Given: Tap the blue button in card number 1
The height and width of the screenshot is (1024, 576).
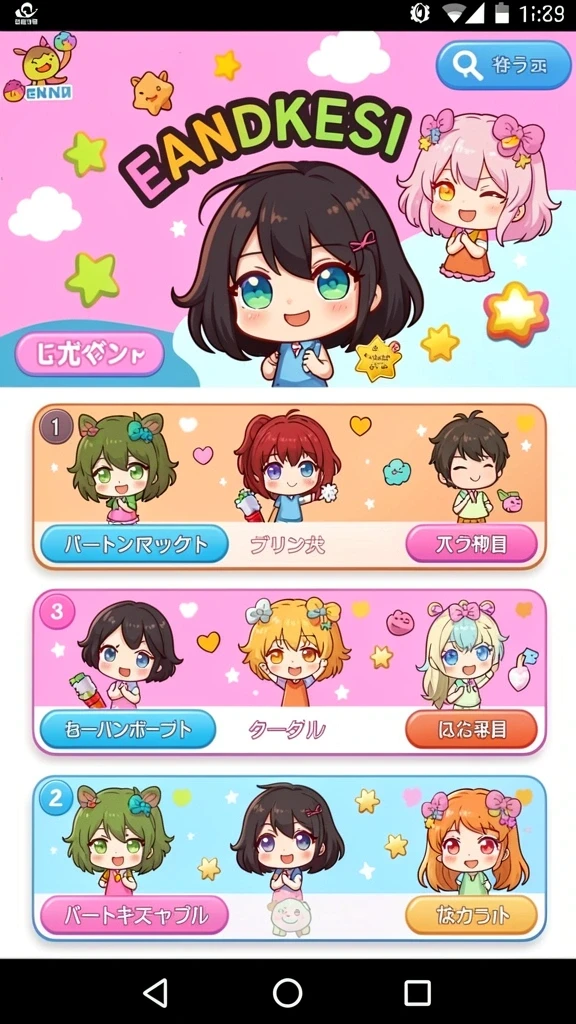Looking at the screenshot, I should 135,543.
